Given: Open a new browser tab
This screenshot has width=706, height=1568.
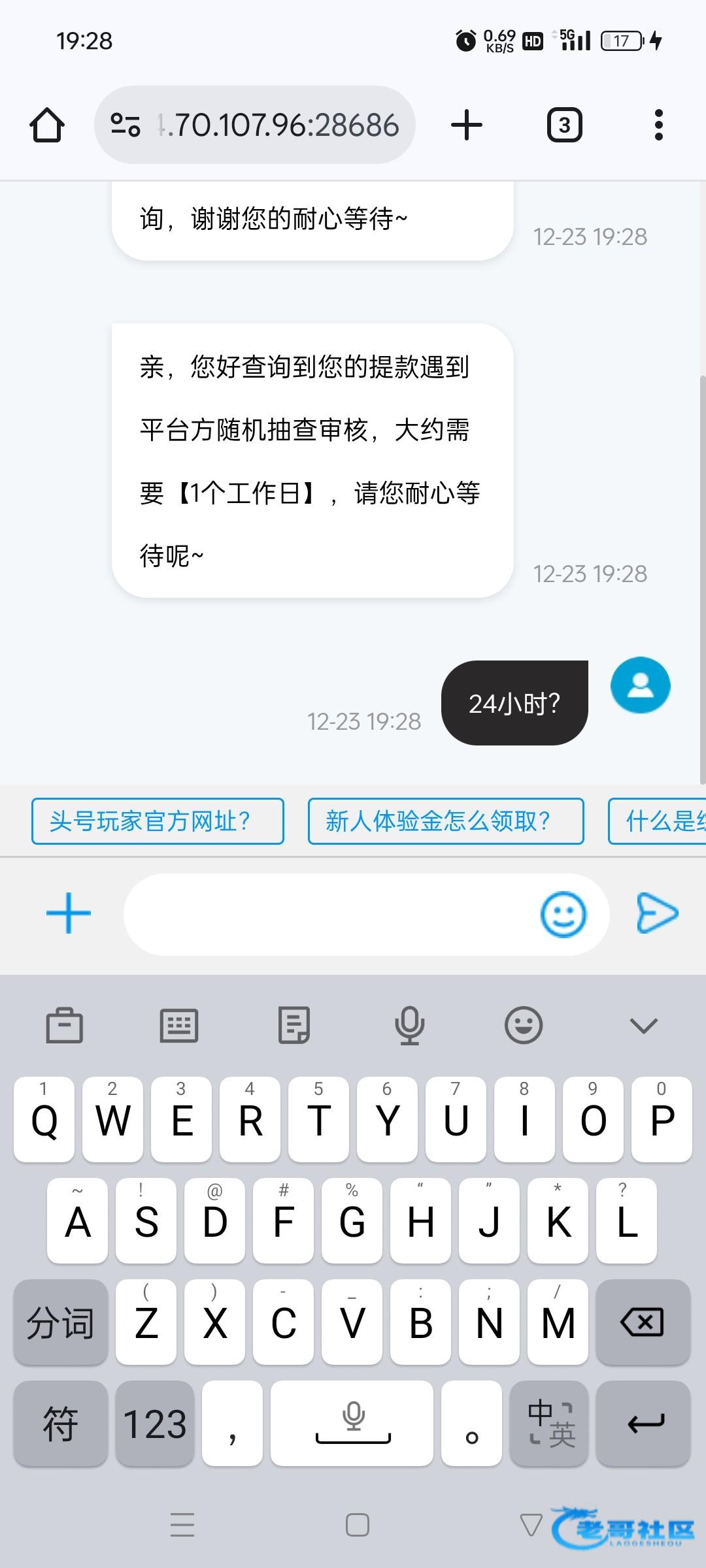Looking at the screenshot, I should click(x=467, y=125).
